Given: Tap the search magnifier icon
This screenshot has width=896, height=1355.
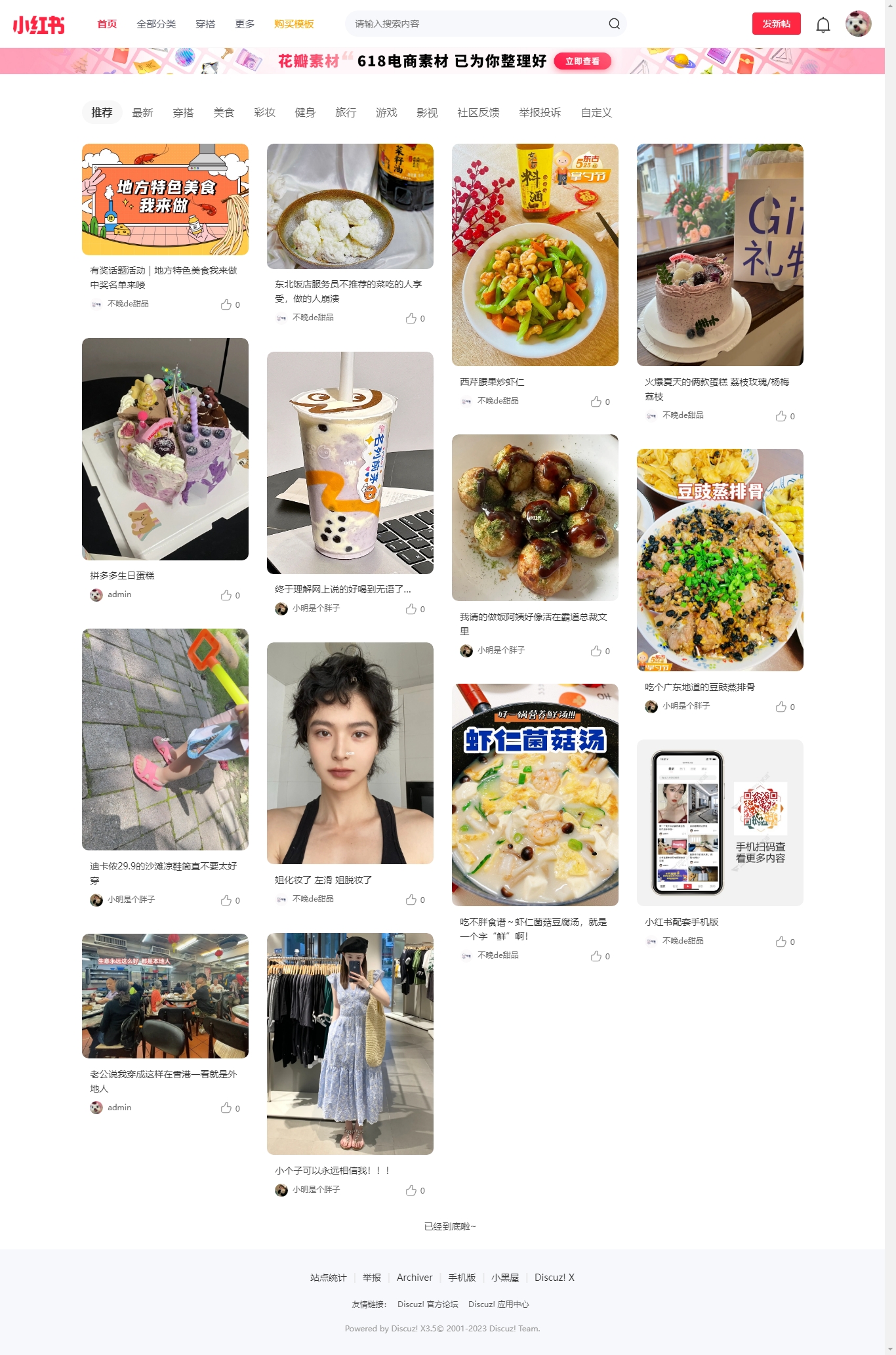Looking at the screenshot, I should coord(614,24).
